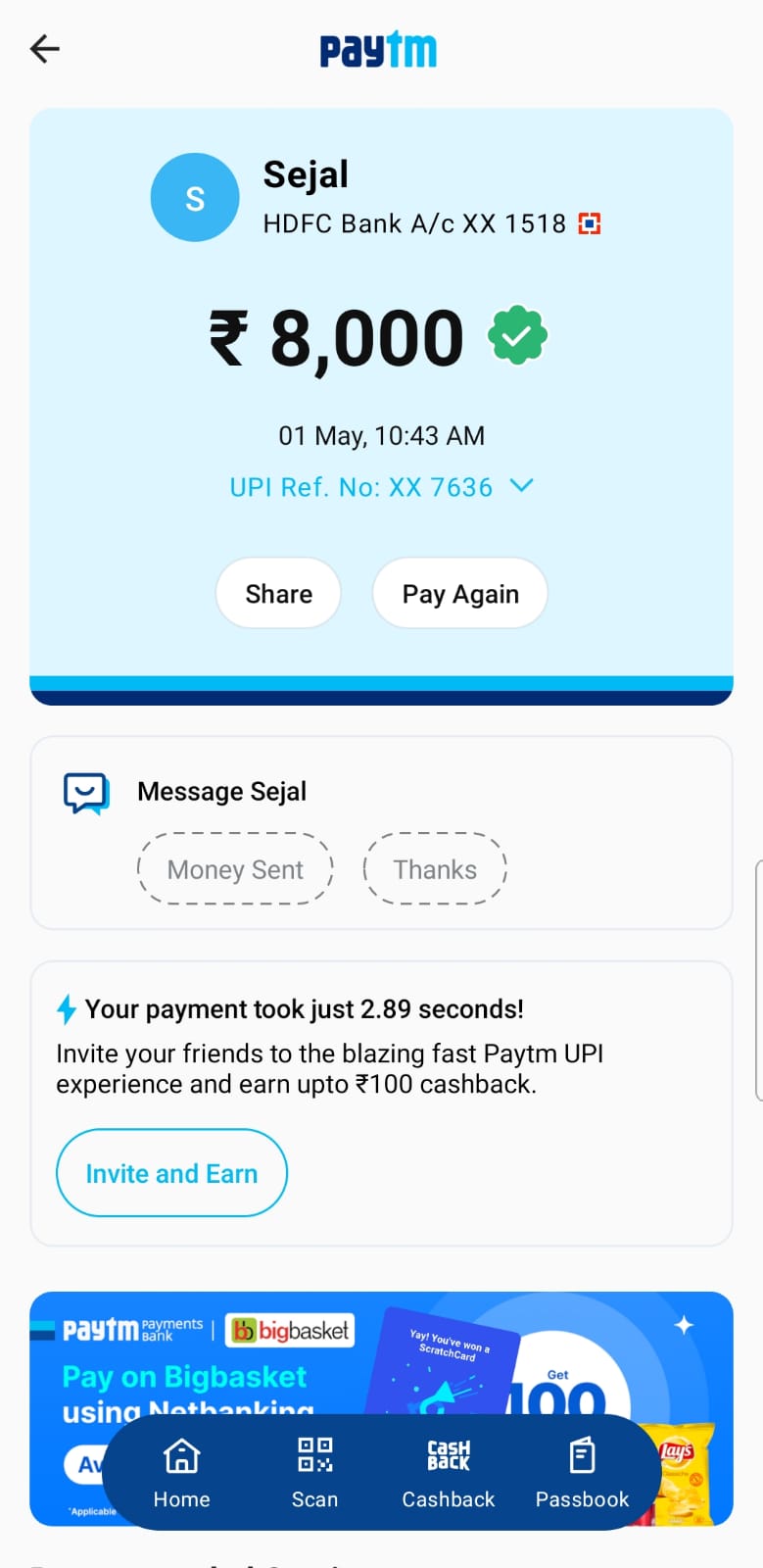
Task: Send the 'Money Sent' quick message
Action: [x=235, y=869]
